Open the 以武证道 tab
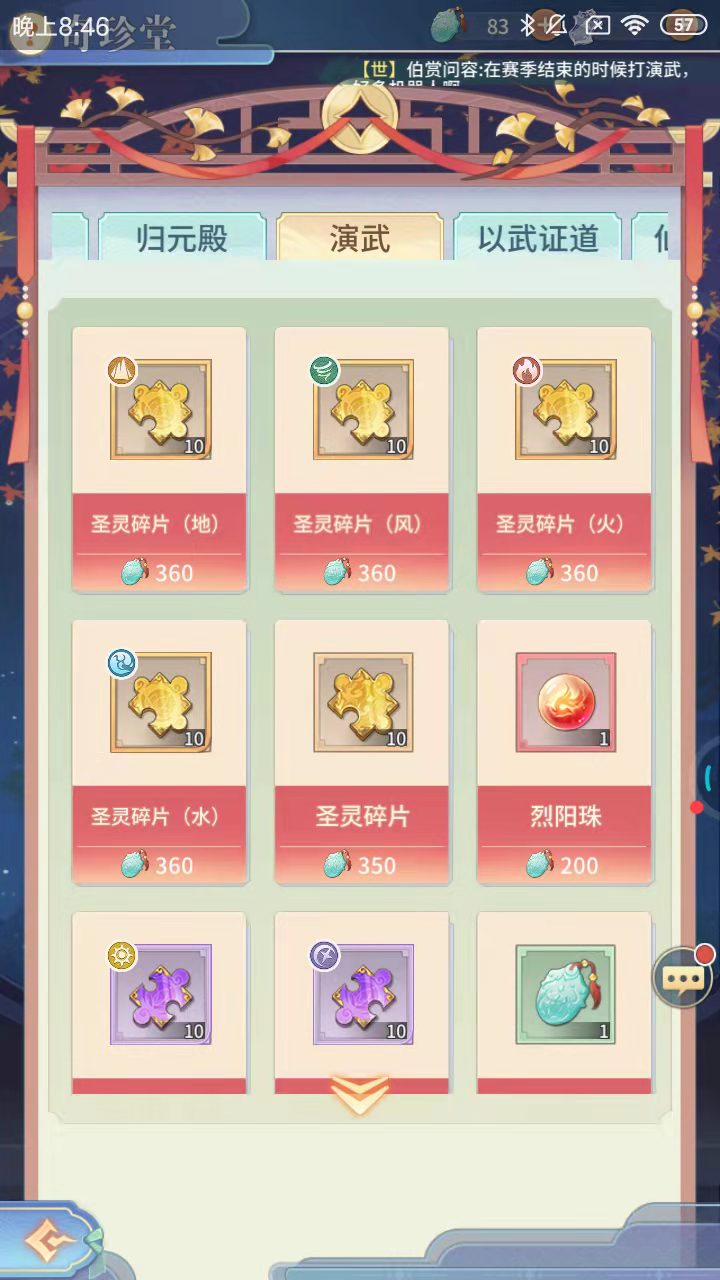The image size is (720, 1280). 538,238
